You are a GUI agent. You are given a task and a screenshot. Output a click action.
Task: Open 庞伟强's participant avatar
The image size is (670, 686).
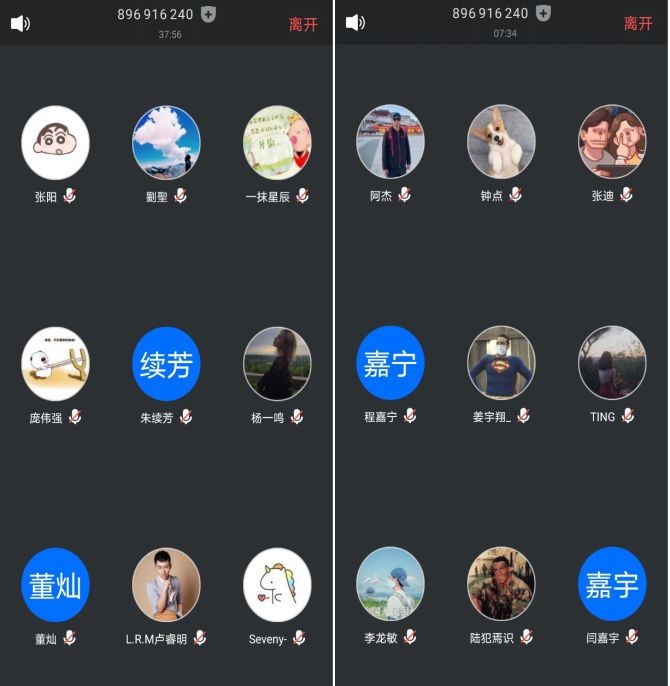[x=55, y=364]
